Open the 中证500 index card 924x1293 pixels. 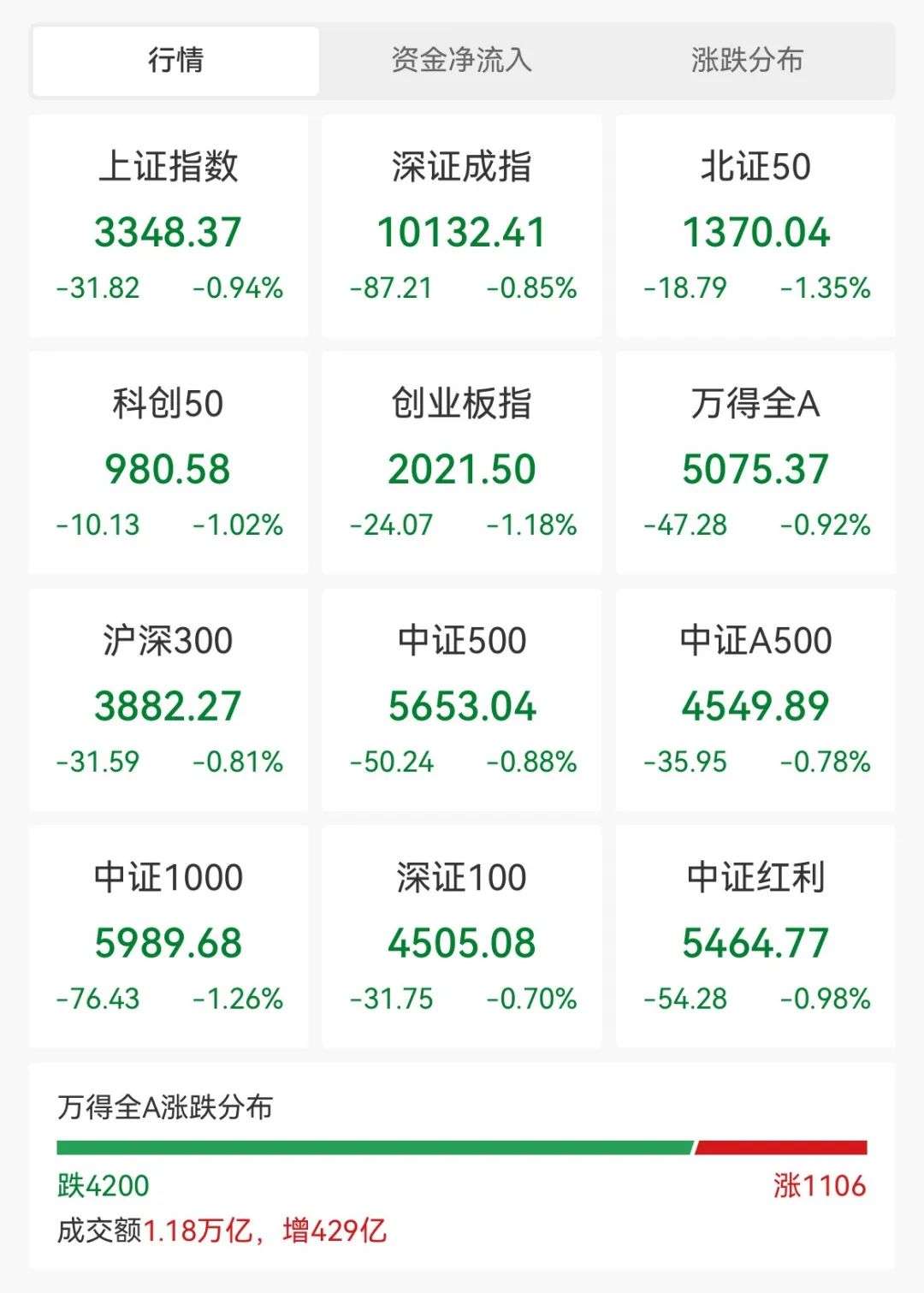click(x=462, y=700)
